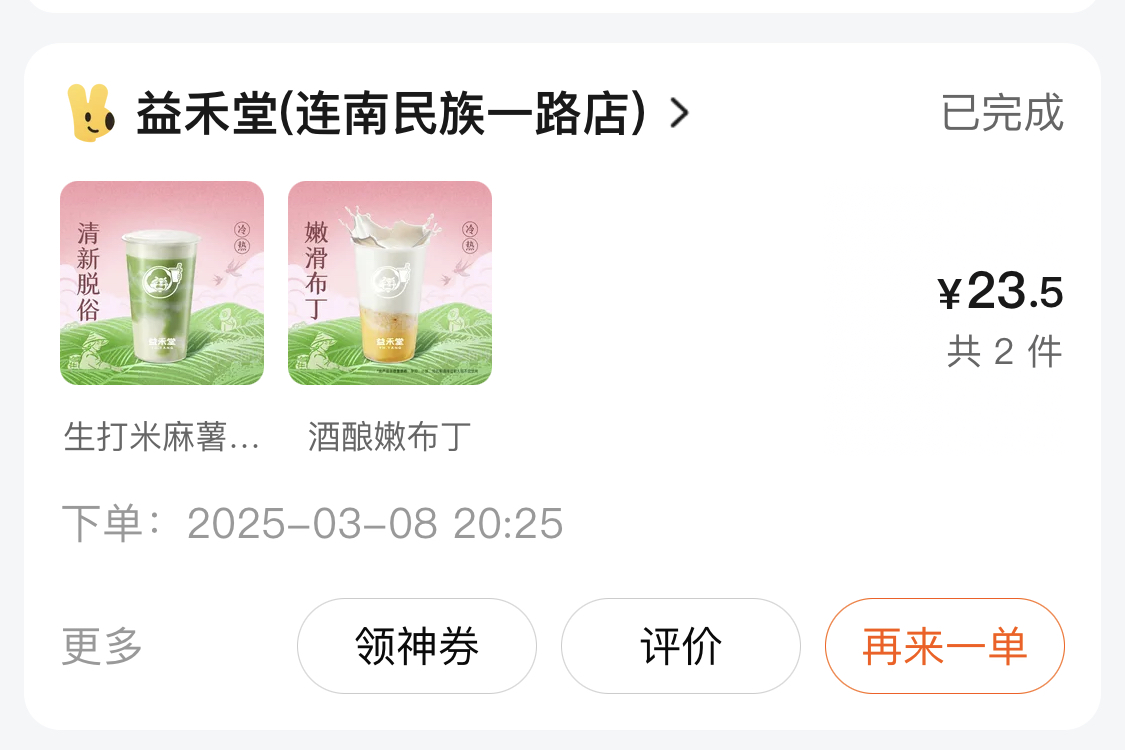Tap 再来一单 to reorder
Image resolution: width=1125 pixels, height=750 pixels.
pyautogui.click(x=944, y=646)
